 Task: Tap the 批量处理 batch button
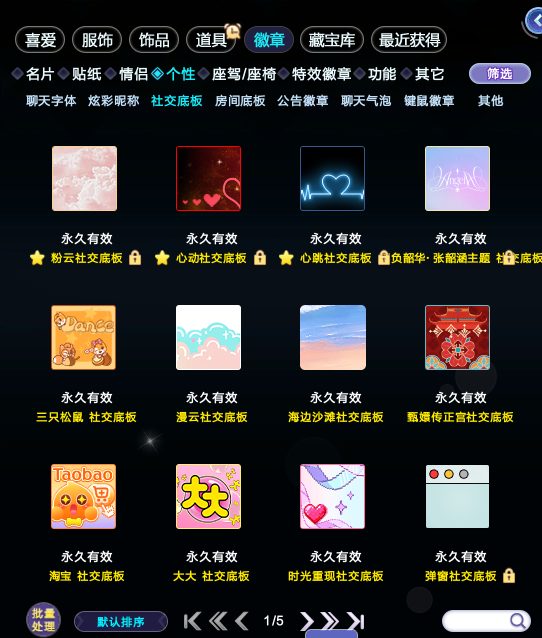pos(44,620)
